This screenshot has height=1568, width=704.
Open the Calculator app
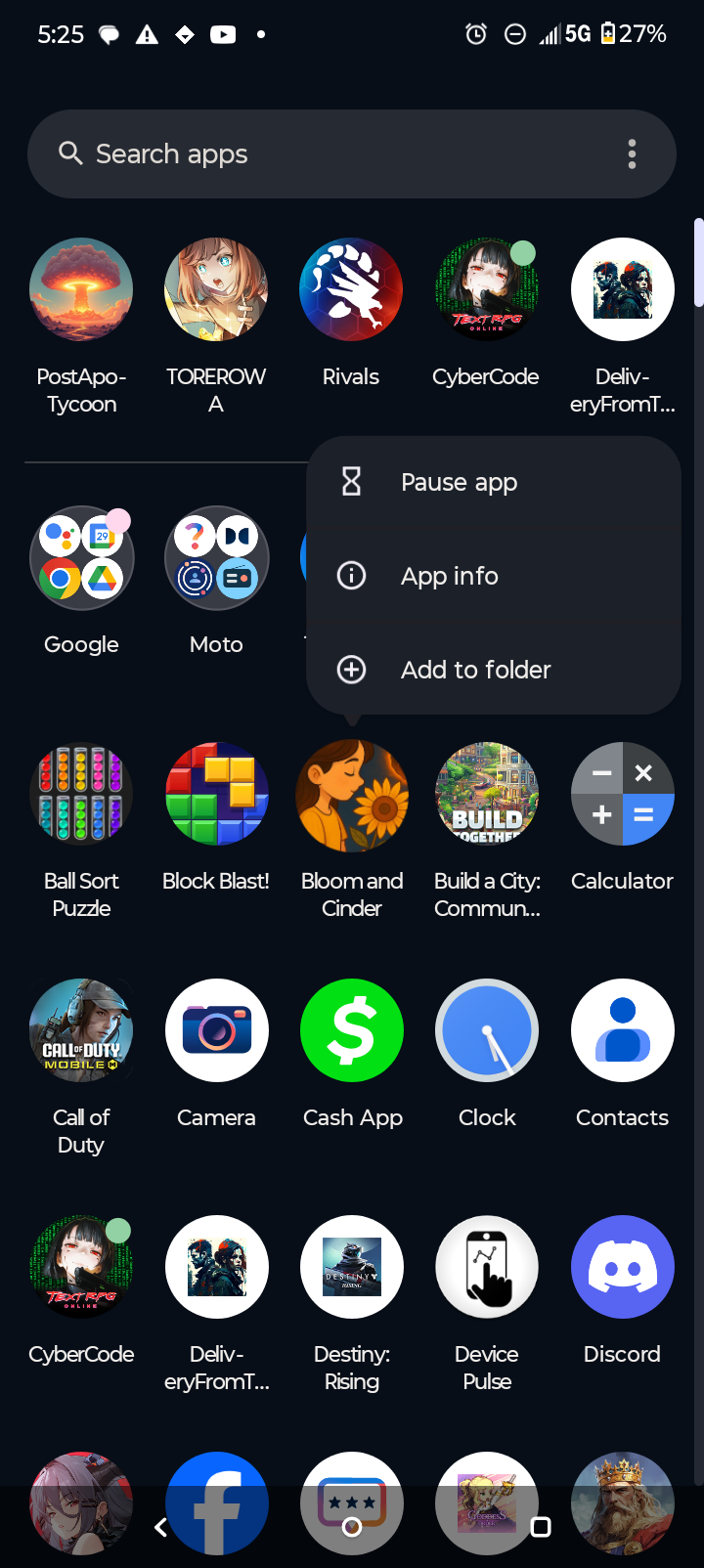pos(622,795)
